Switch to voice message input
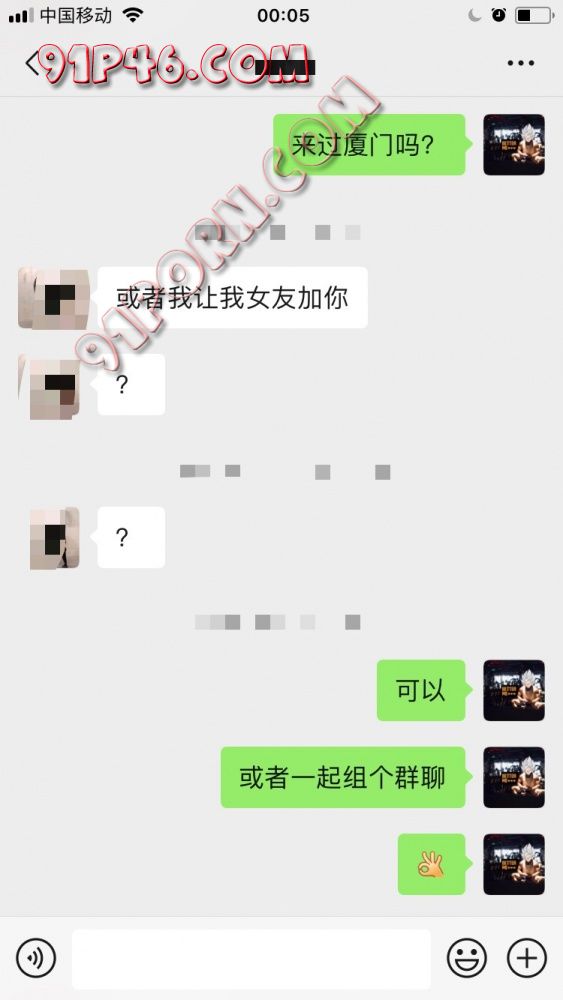563x1000 pixels. [36, 958]
